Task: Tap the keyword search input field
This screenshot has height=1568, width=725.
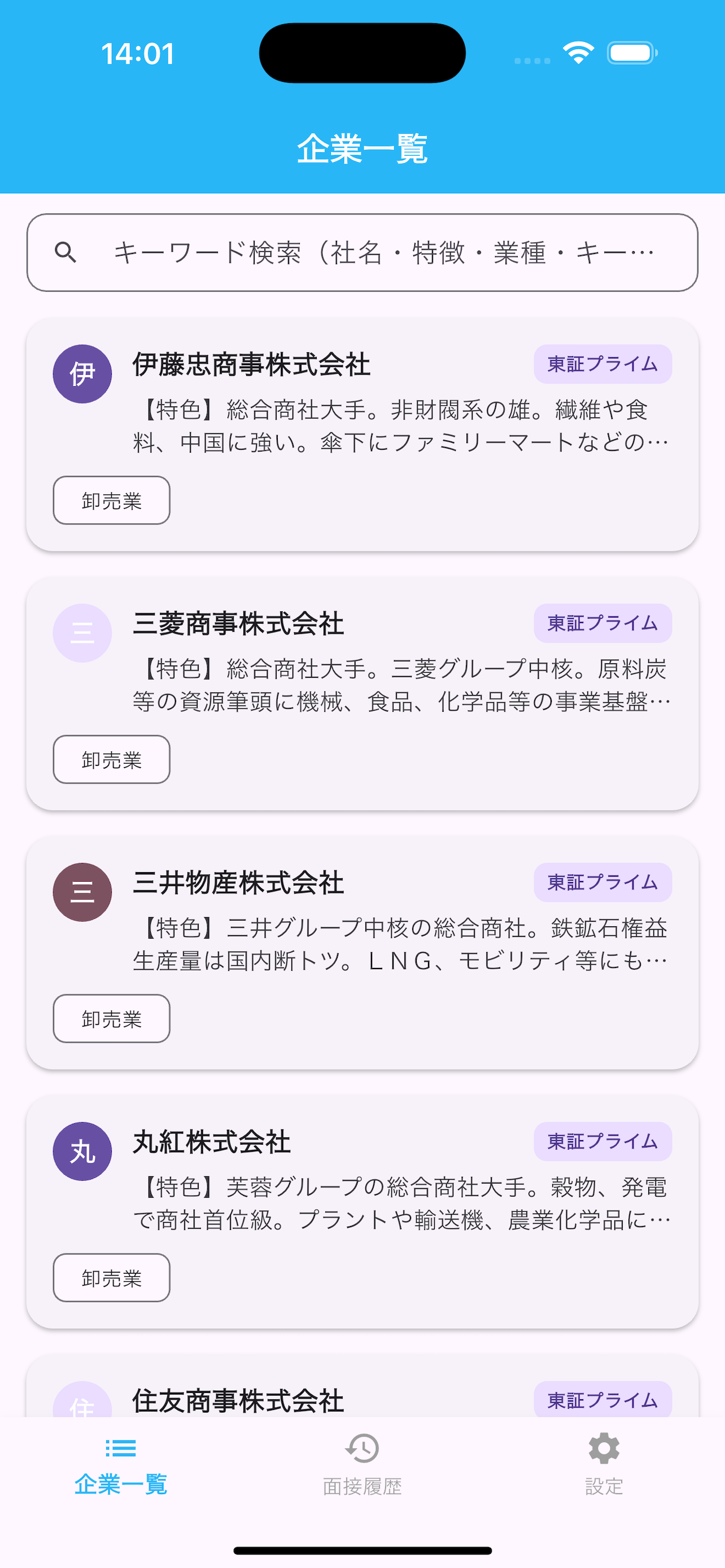Action: [x=362, y=252]
